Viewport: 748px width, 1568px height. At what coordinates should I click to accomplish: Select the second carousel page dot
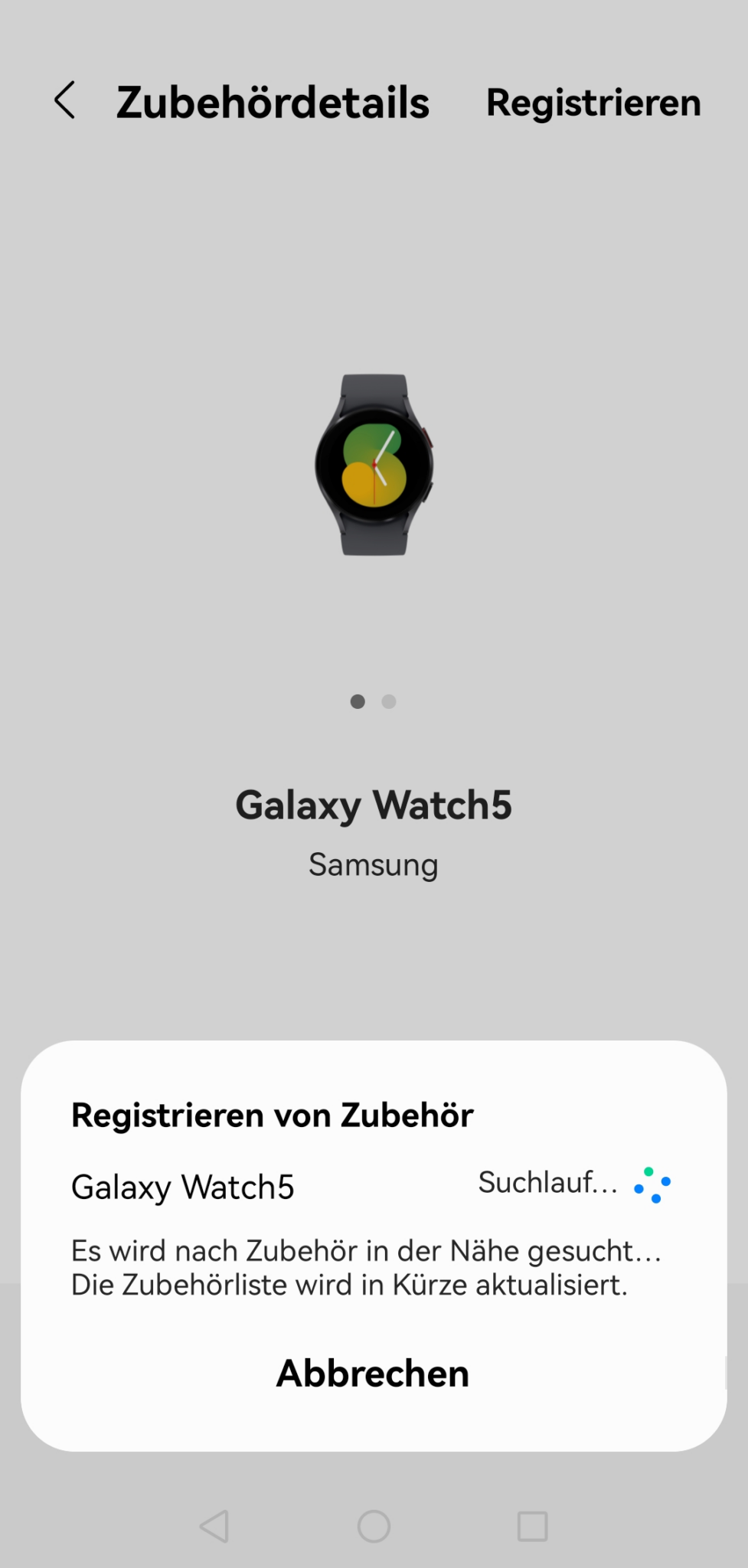coord(389,701)
